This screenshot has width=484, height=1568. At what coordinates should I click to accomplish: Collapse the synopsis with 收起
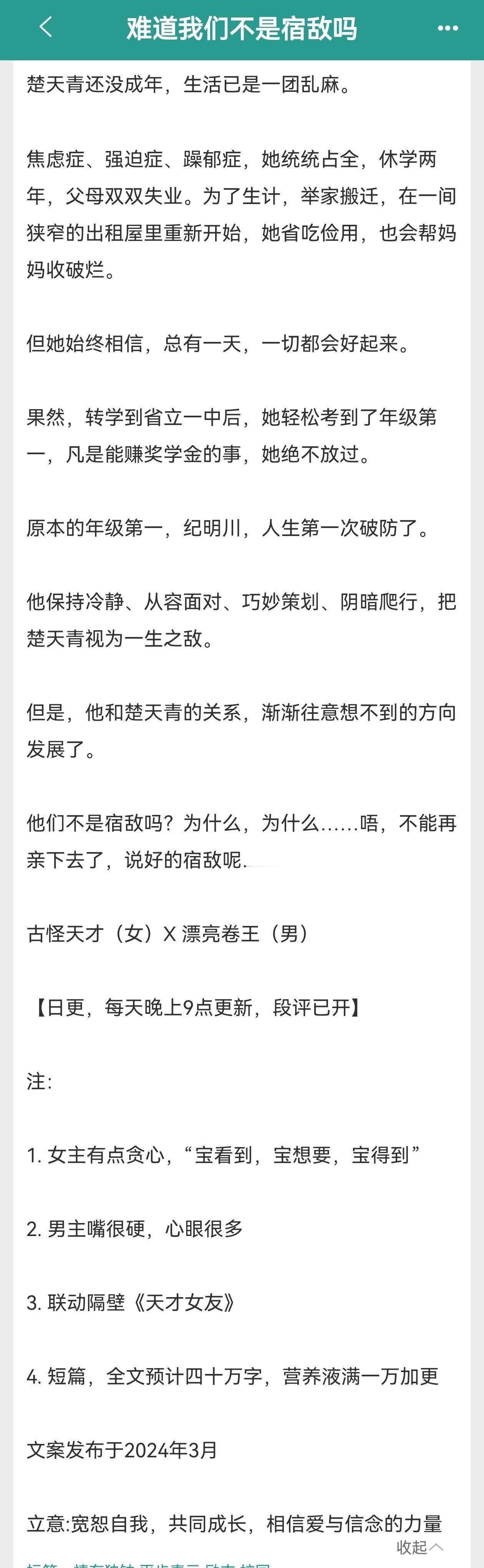click(419, 1547)
